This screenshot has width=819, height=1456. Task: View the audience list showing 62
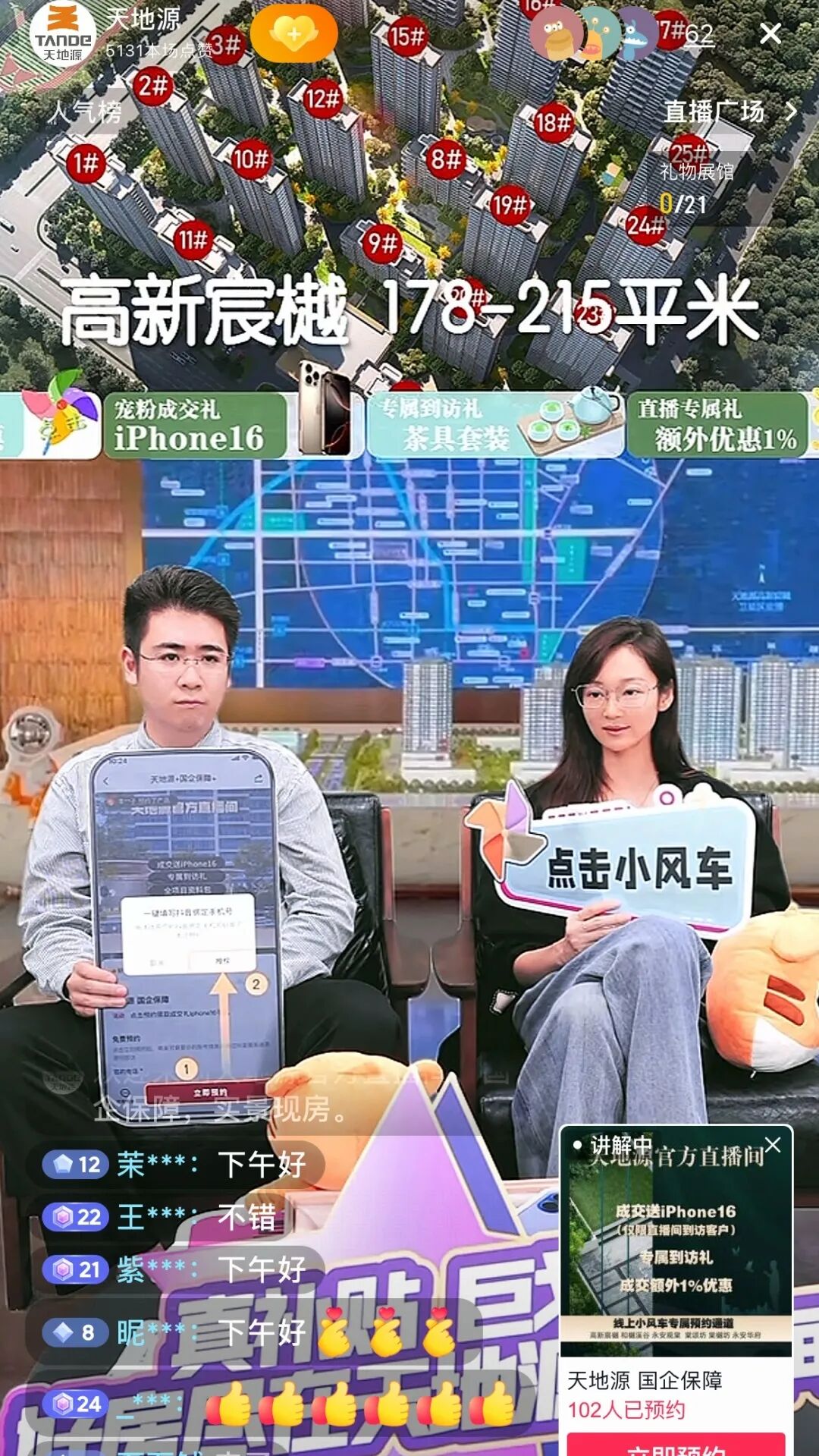tap(698, 34)
